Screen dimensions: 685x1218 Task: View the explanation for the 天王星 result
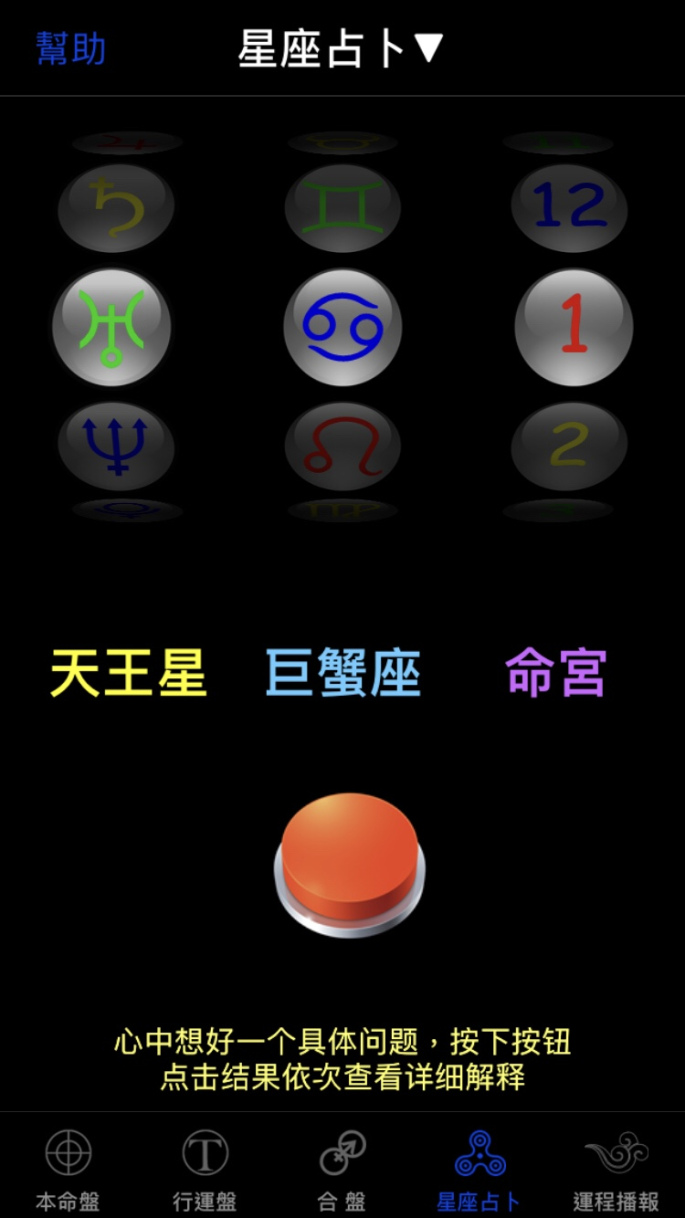[x=128, y=673]
